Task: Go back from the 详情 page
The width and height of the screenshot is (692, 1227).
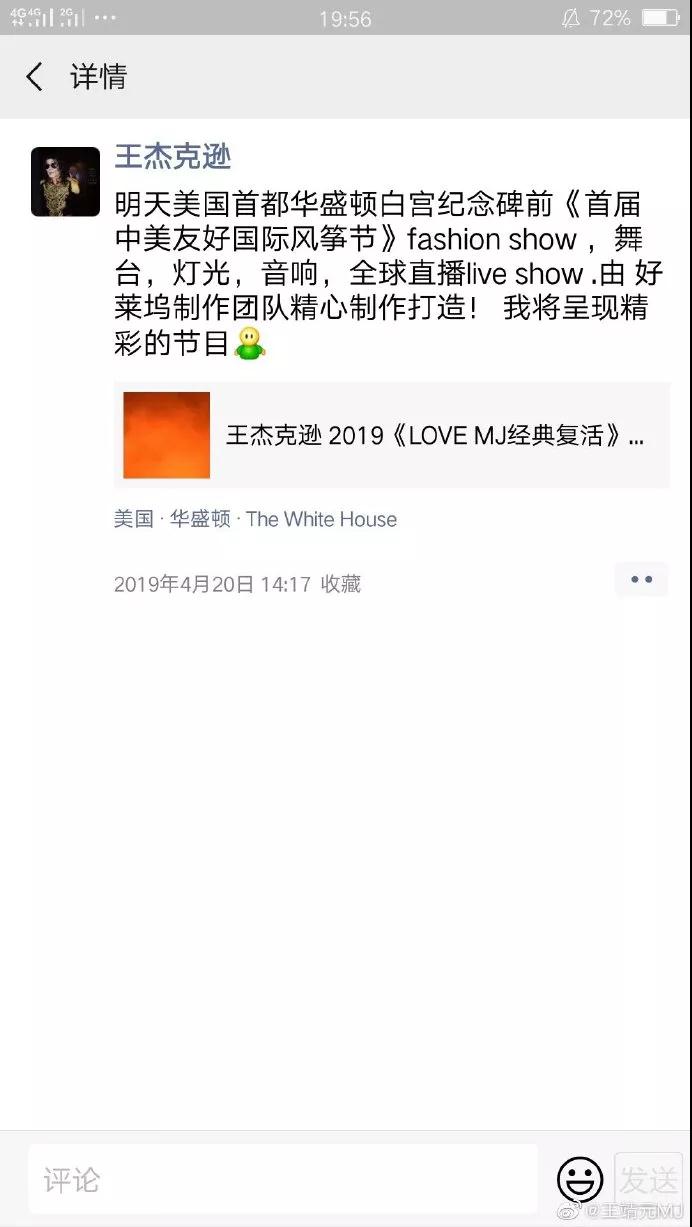Action: pyautogui.click(x=35, y=77)
